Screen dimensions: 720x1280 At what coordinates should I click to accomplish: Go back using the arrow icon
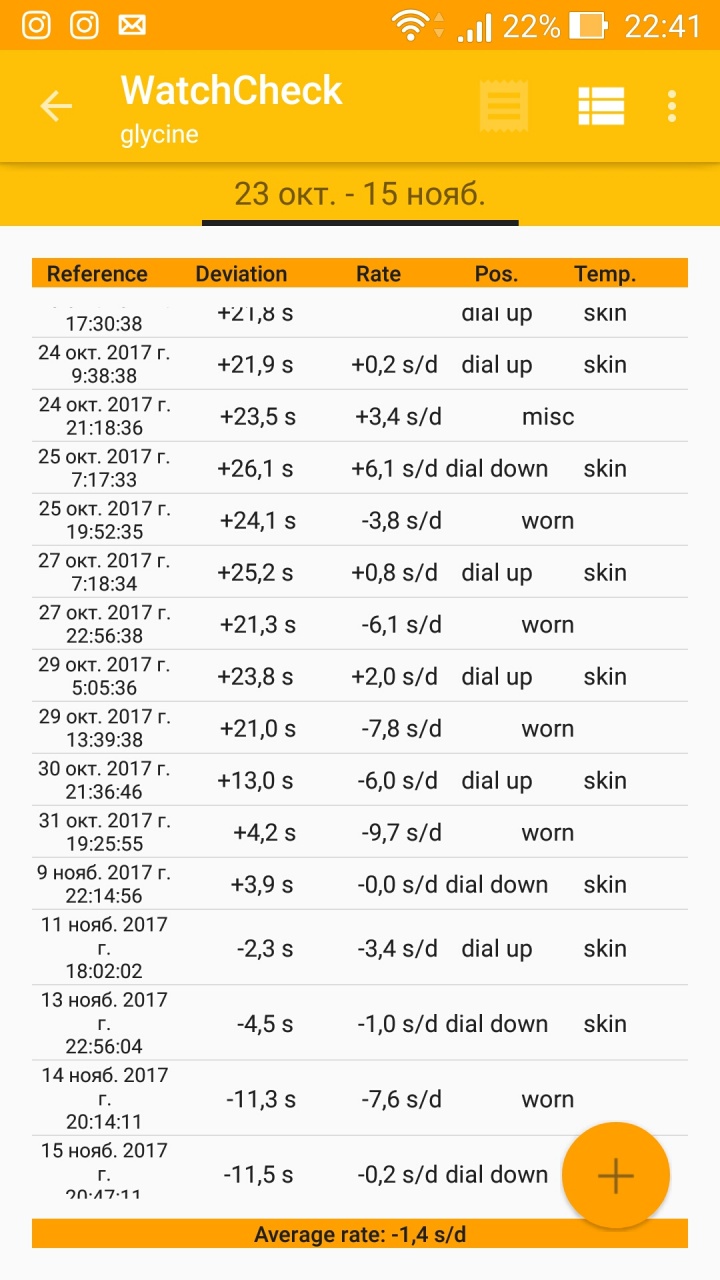56,106
